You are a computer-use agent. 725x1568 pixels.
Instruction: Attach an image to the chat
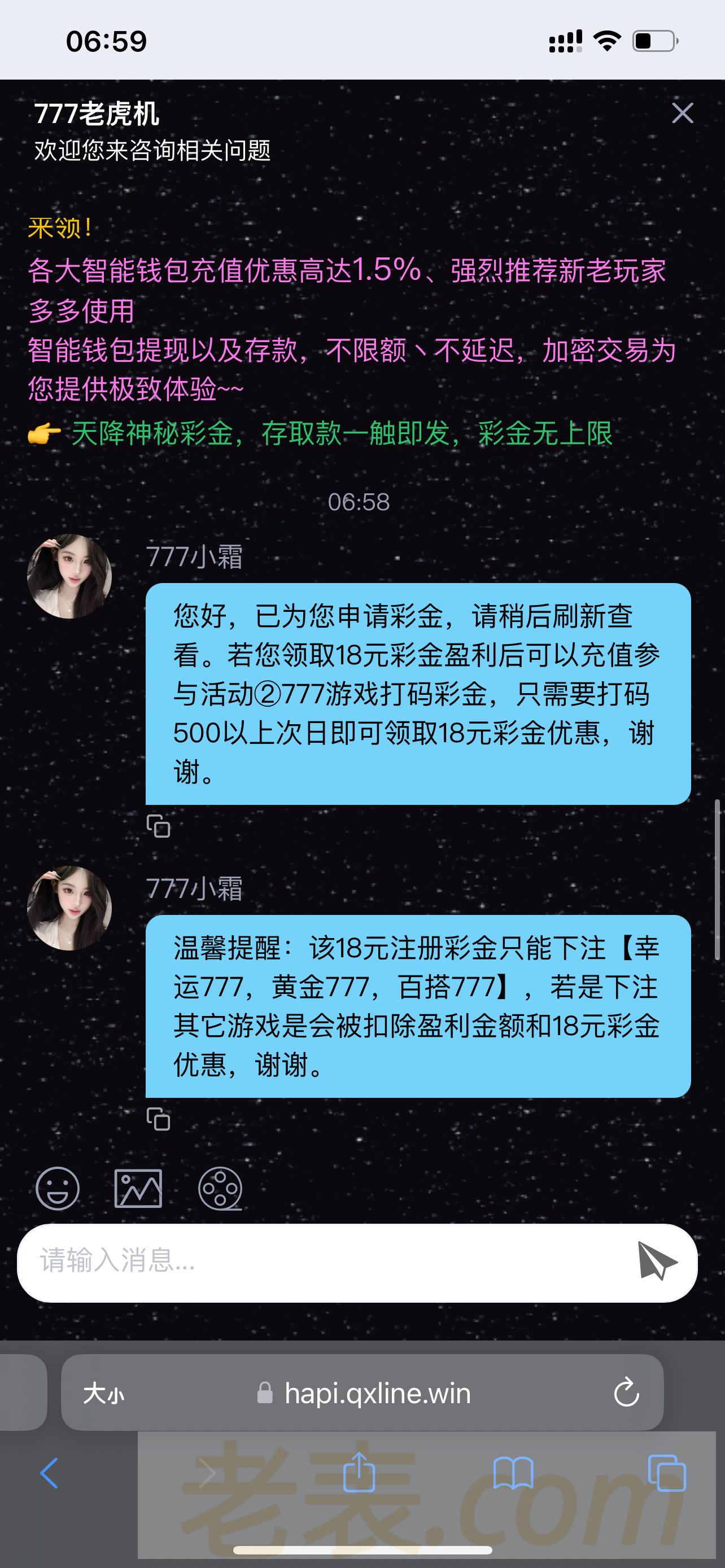click(138, 1188)
